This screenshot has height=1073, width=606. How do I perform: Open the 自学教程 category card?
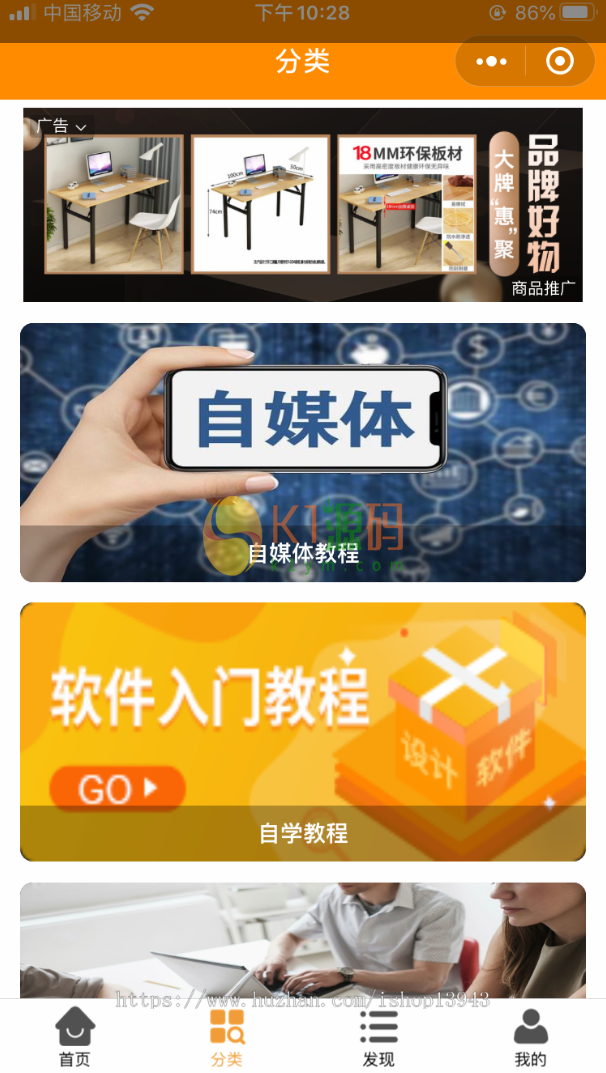point(302,731)
